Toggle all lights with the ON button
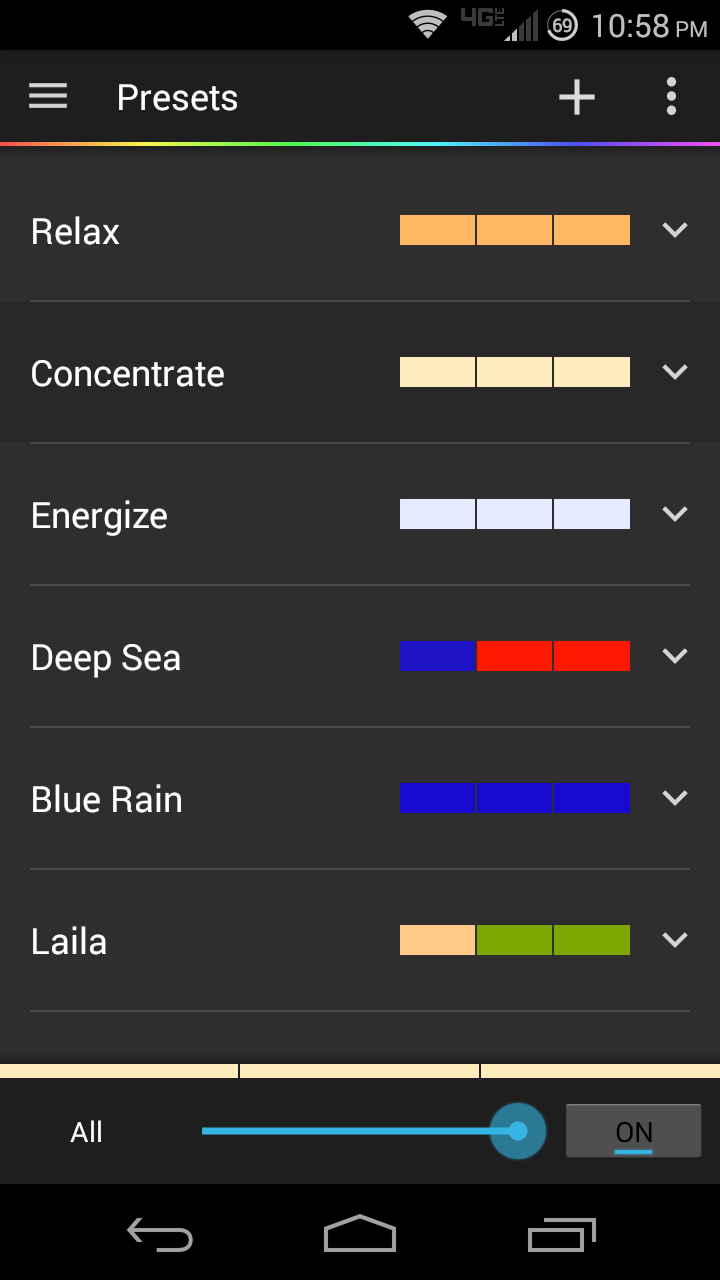 pos(633,1131)
